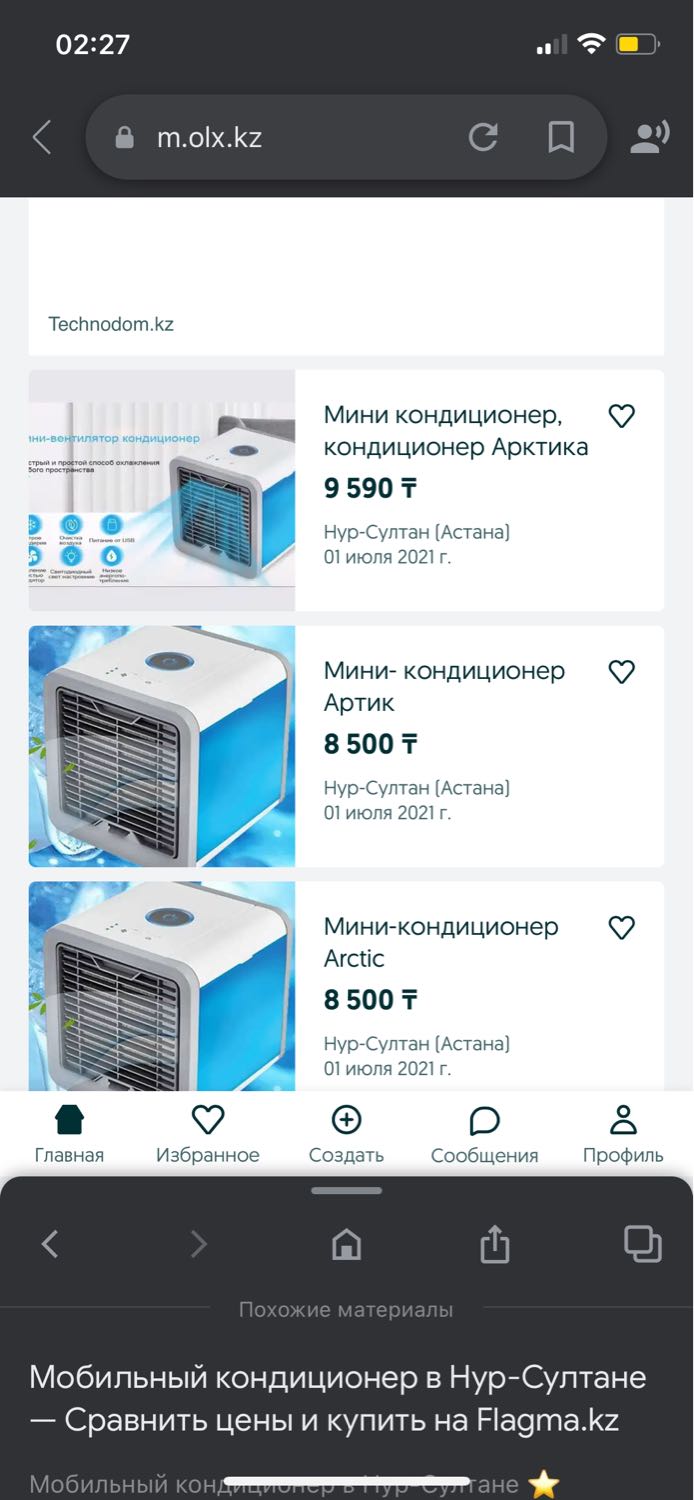Viewport: 694px width, 1500px height.
Task: Share the page from the browser toolbar
Action: pos(495,1244)
